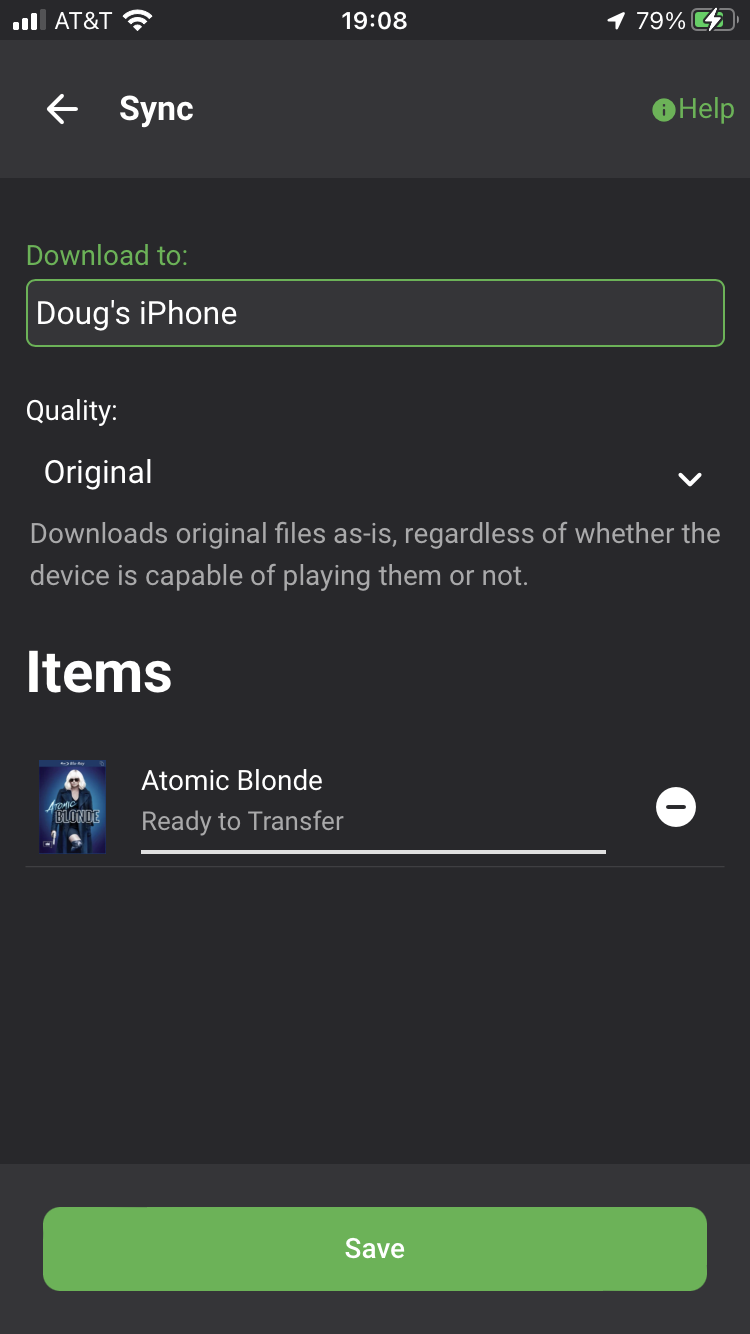
Task: Expand the Quality dropdown showing Original
Action: 375,474
